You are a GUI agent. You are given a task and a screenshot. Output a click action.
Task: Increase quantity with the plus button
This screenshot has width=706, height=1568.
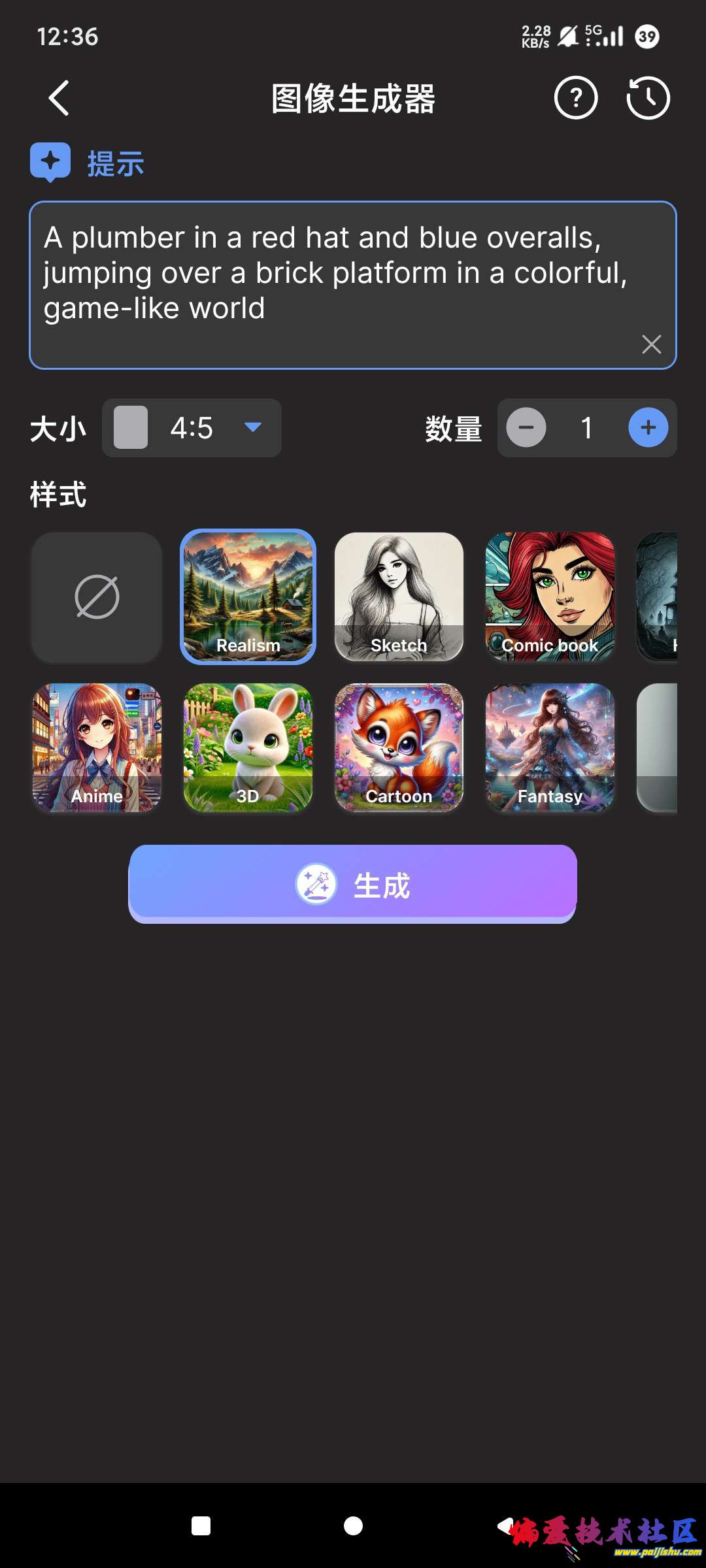click(648, 428)
